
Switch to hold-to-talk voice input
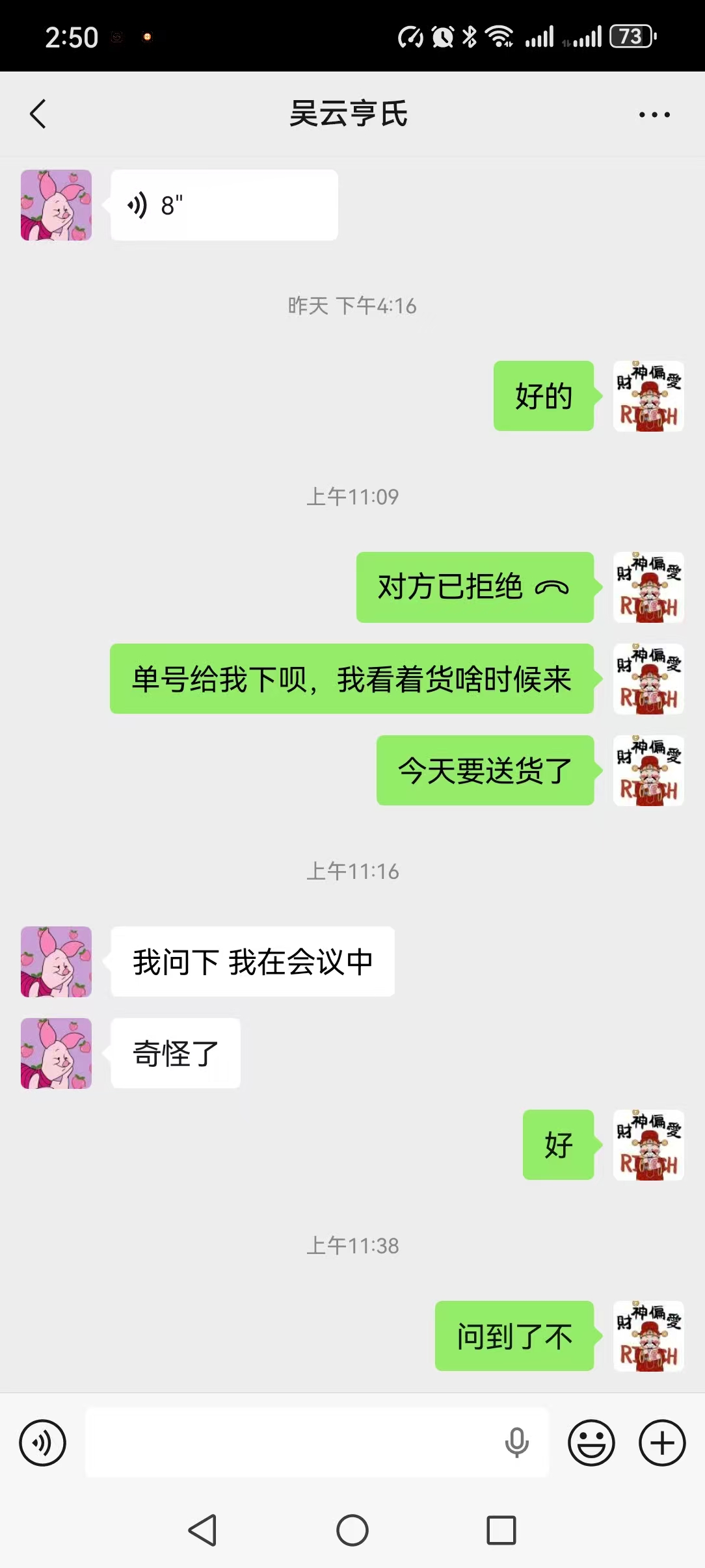coord(43,1443)
